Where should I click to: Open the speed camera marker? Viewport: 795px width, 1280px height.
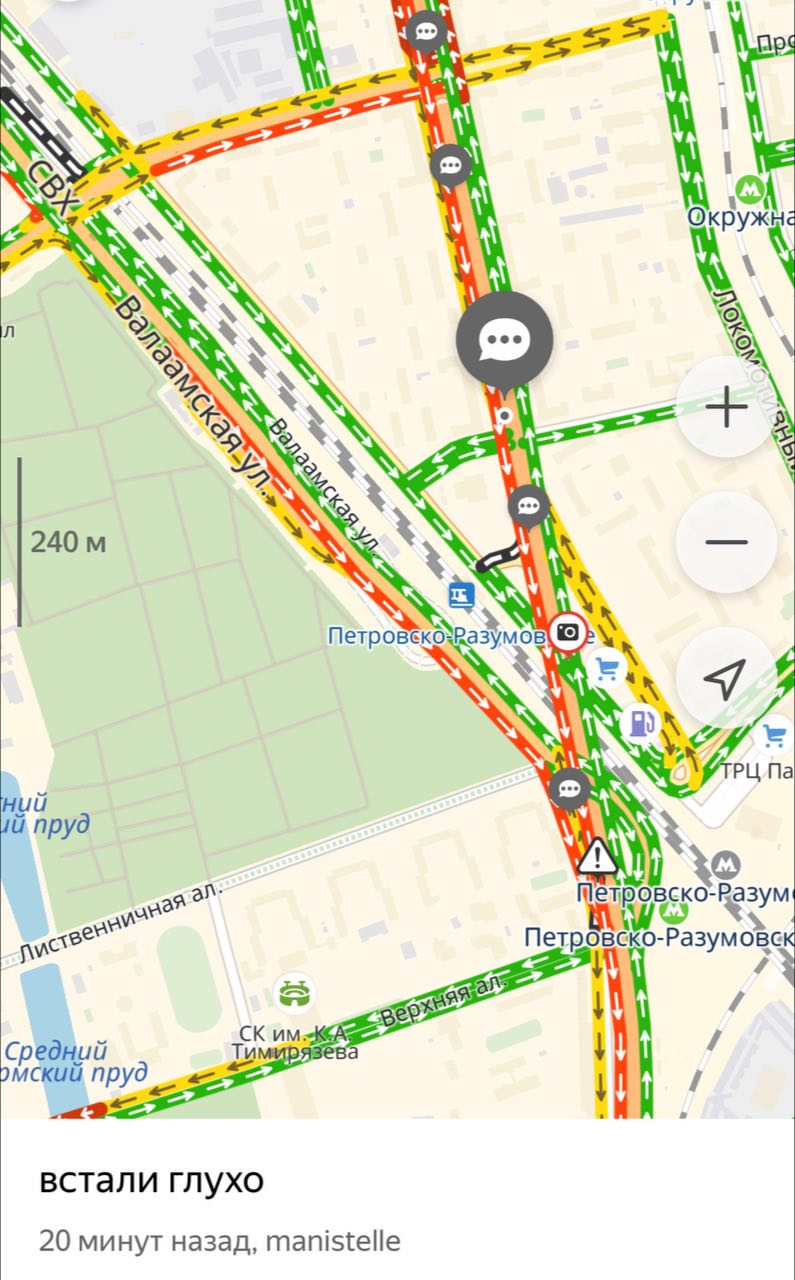coord(568,632)
